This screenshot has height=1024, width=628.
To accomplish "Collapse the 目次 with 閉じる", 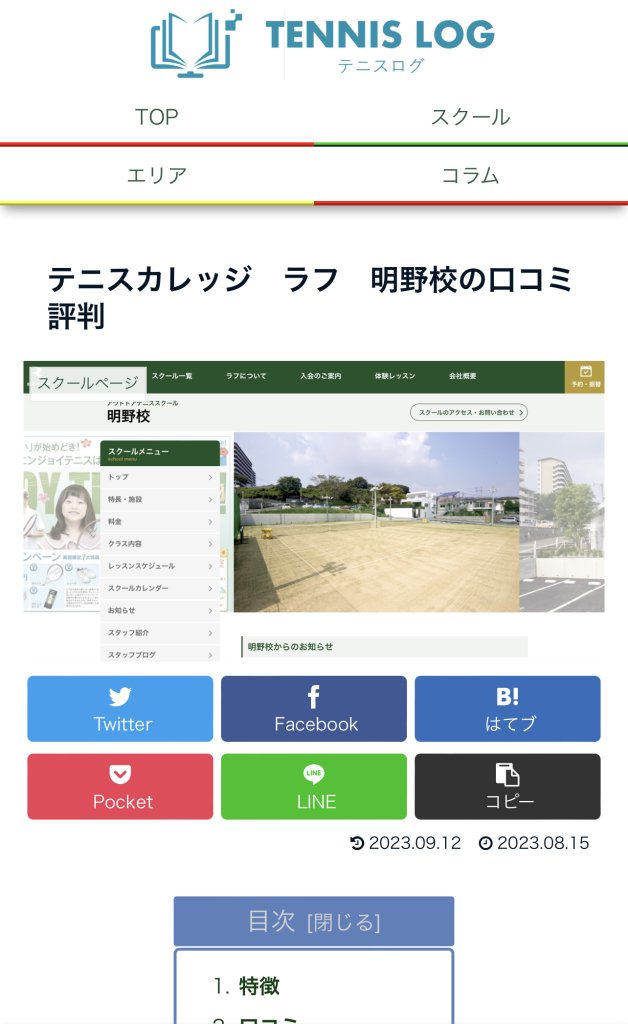I will pos(344,922).
